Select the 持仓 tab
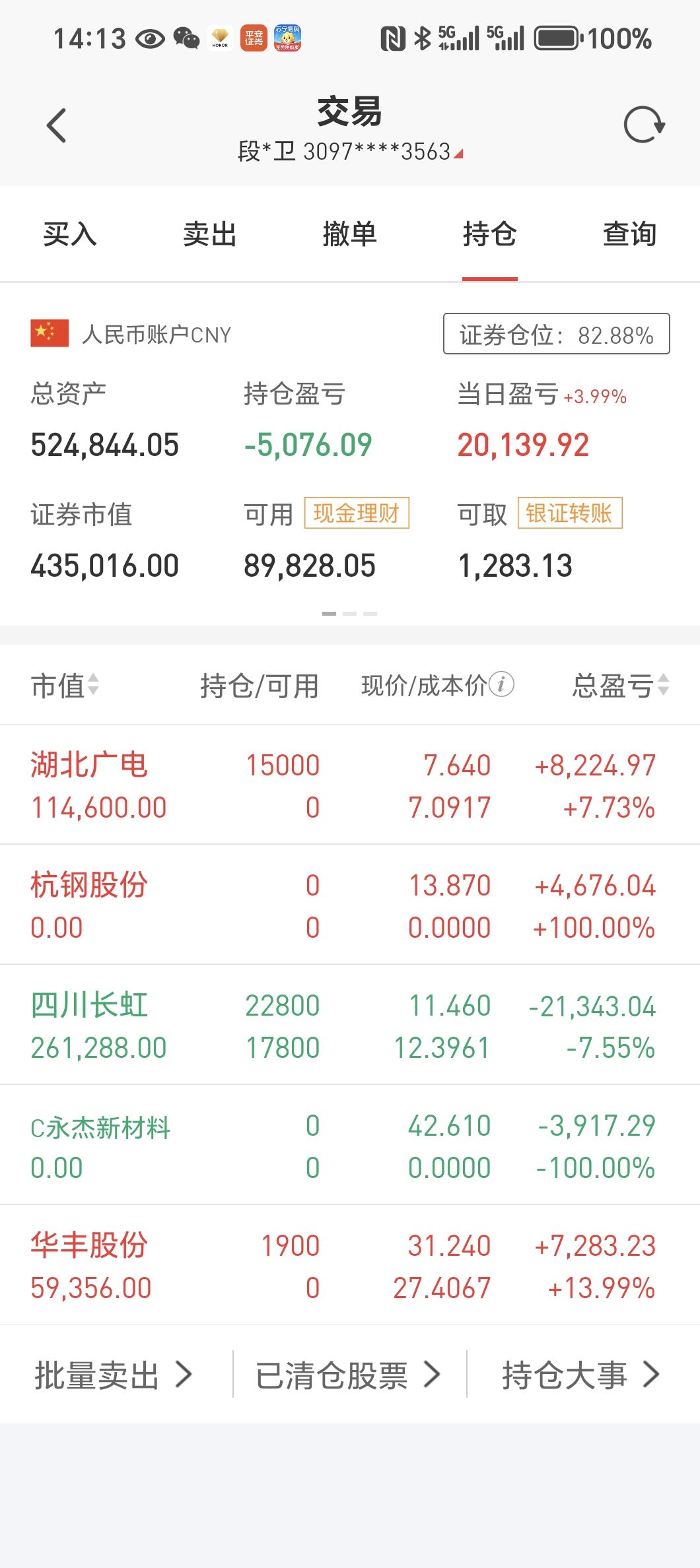This screenshot has height=1568, width=700. [x=490, y=234]
